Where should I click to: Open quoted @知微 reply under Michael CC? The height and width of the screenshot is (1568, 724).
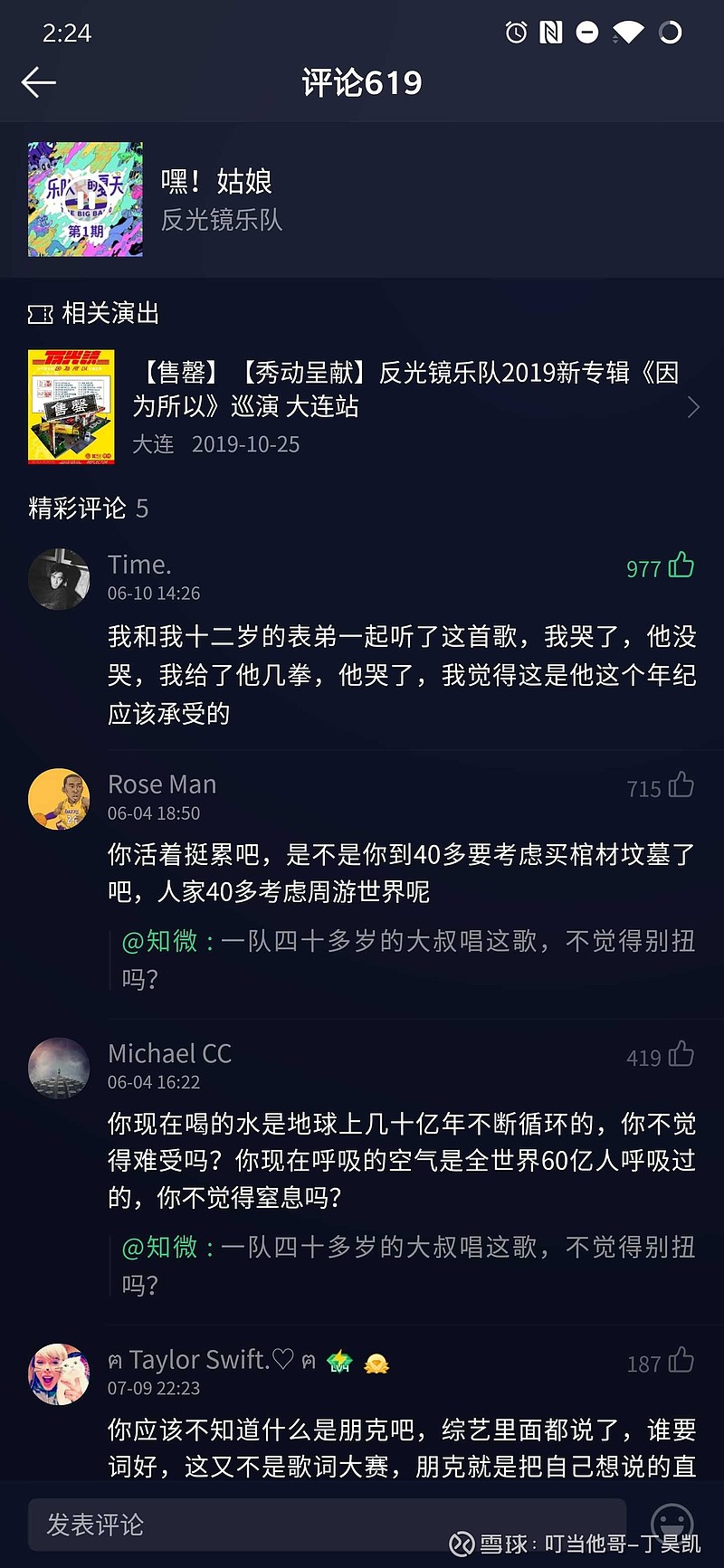[408, 1265]
